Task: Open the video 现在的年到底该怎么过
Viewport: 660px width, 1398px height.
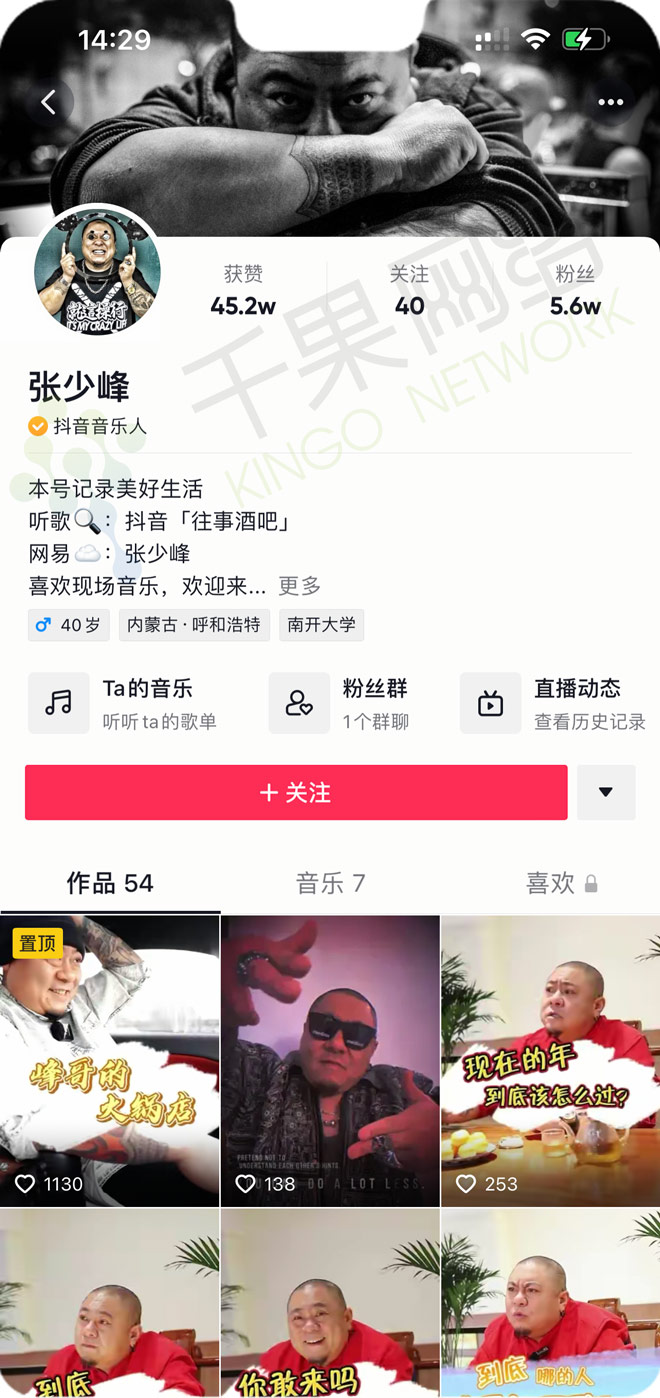Action: [x=550, y=1060]
